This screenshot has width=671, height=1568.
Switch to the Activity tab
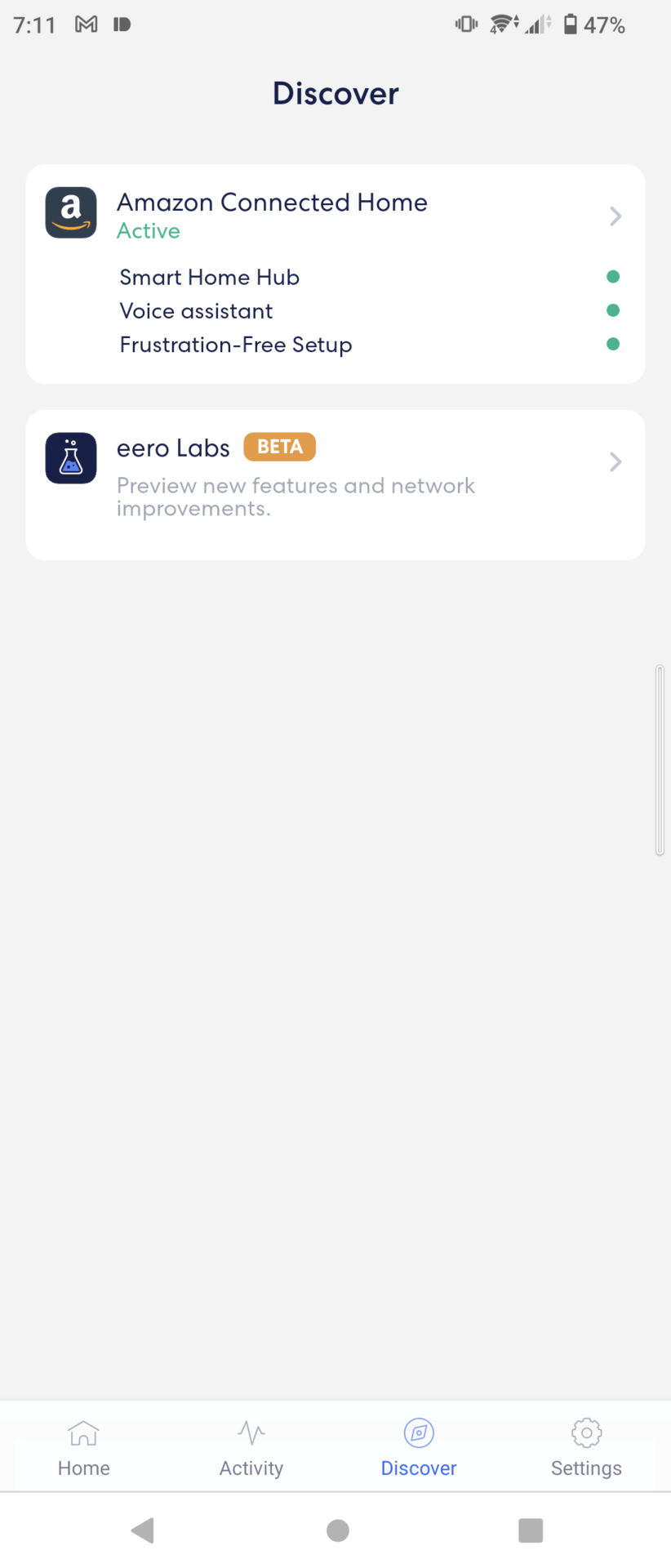click(251, 1447)
